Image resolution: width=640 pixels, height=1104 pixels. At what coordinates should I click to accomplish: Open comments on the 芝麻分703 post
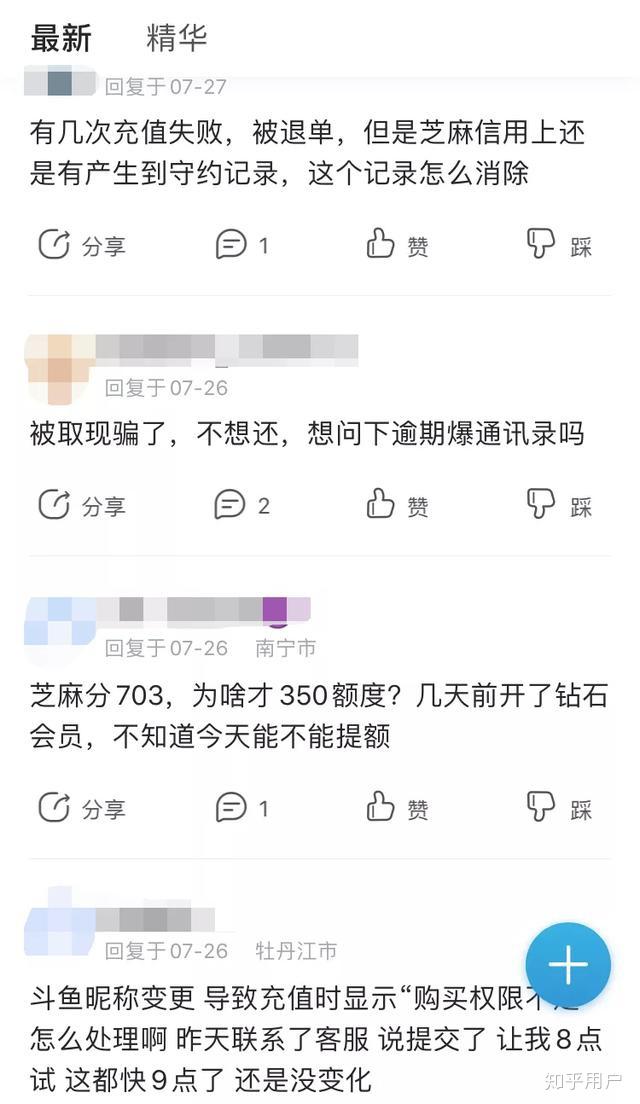(x=242, y=807)
